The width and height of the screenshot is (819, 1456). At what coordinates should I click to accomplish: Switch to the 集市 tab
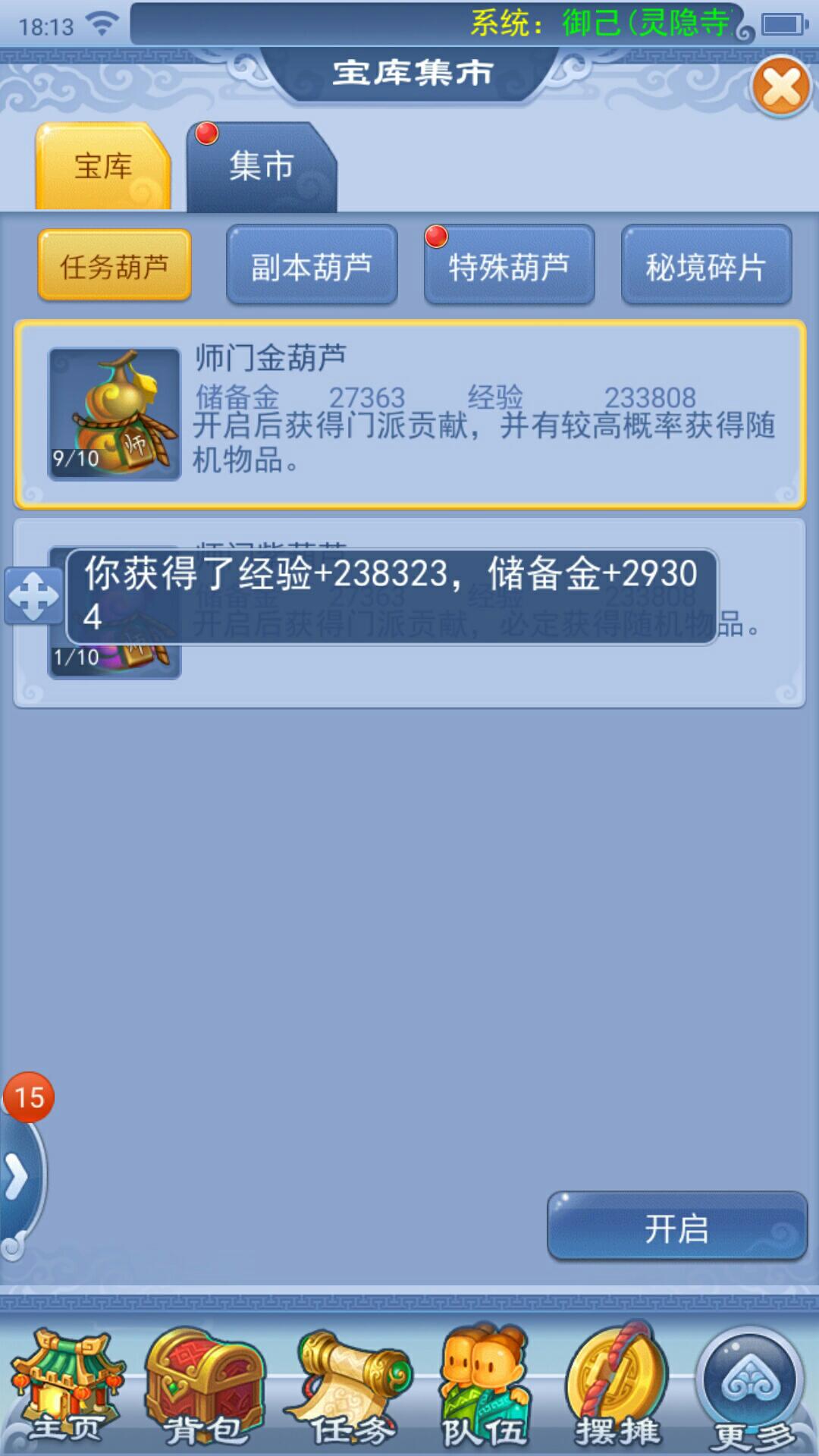261,167
